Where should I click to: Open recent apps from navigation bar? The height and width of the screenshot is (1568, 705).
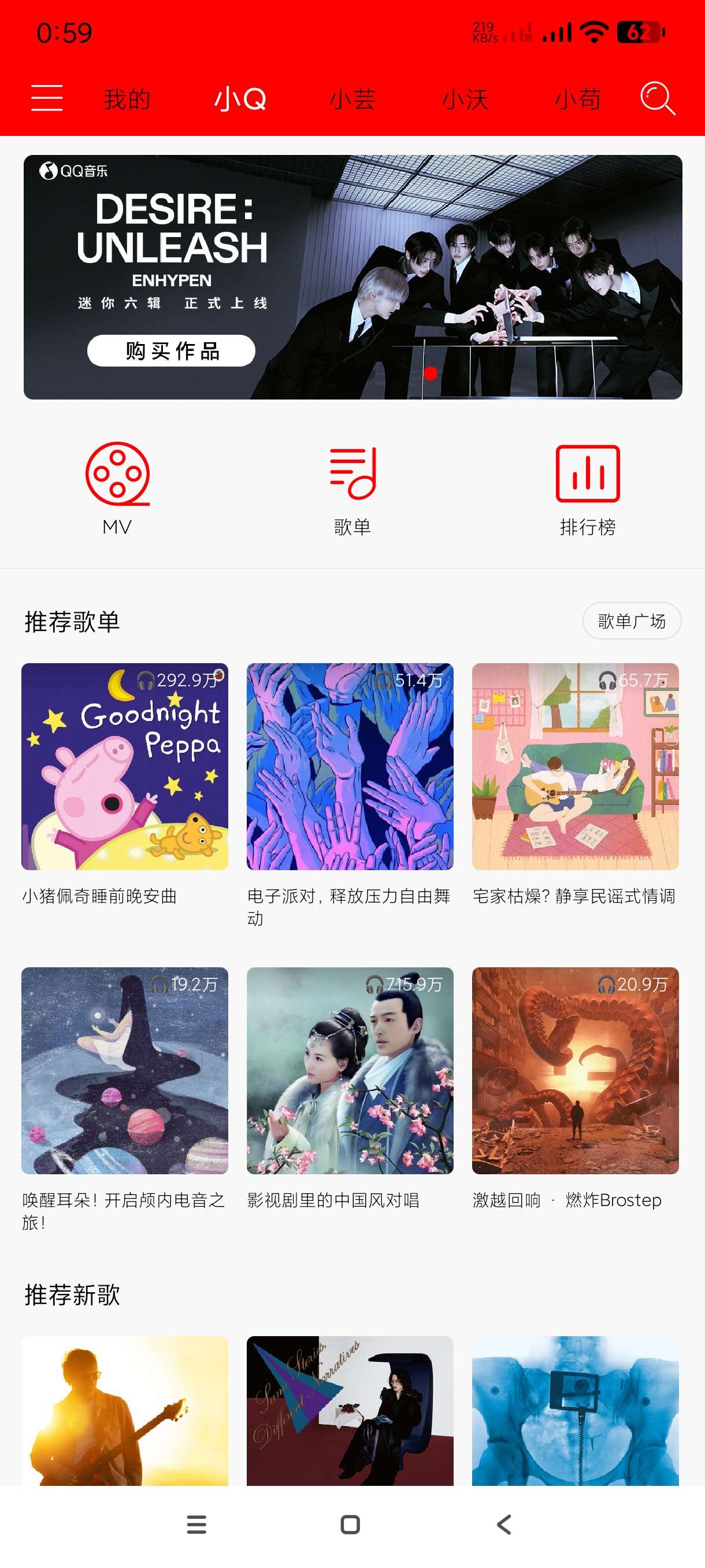coord(196,1524)
